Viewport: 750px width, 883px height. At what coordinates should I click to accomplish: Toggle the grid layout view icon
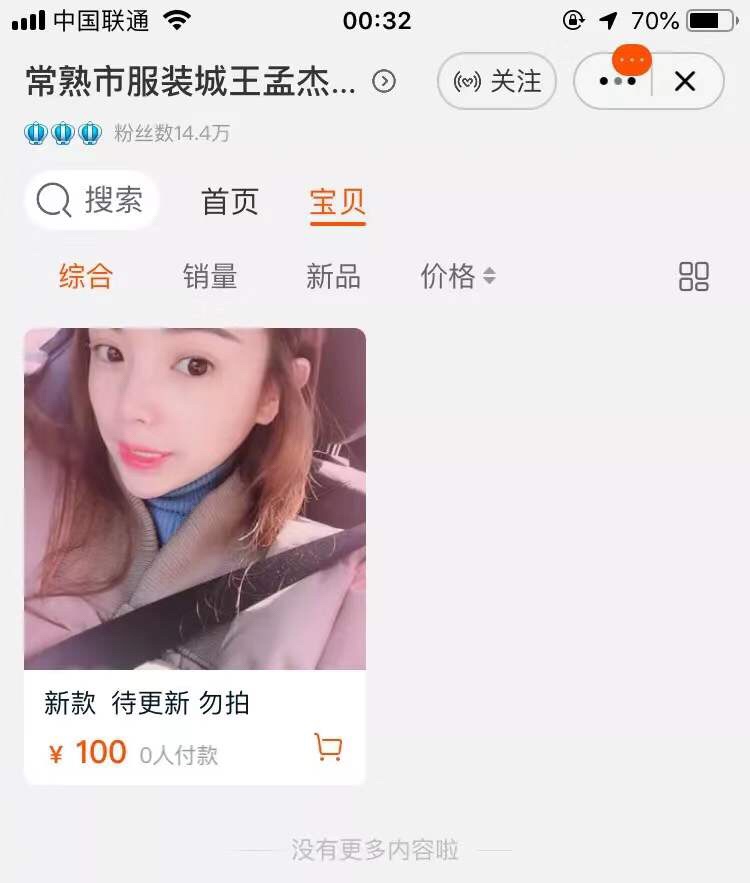point(693,276)
